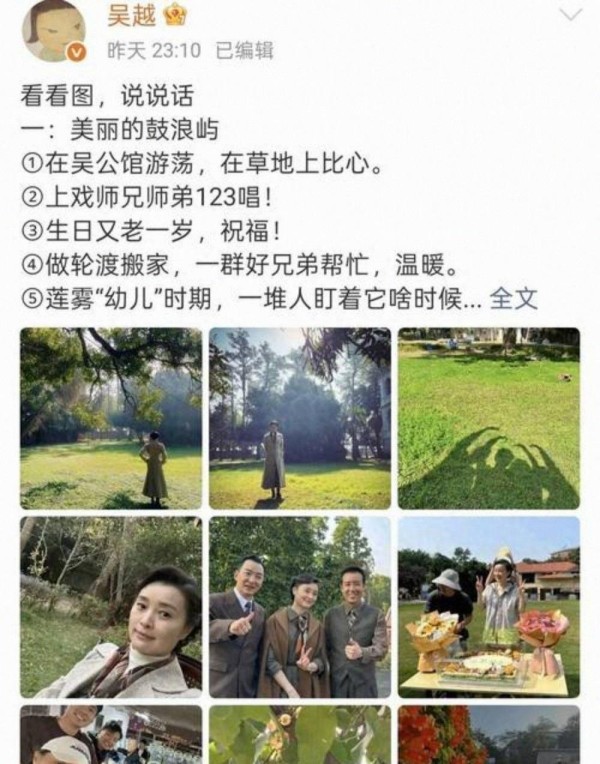
Task: Open the heart shadow on grass photo
Action: 488,418
